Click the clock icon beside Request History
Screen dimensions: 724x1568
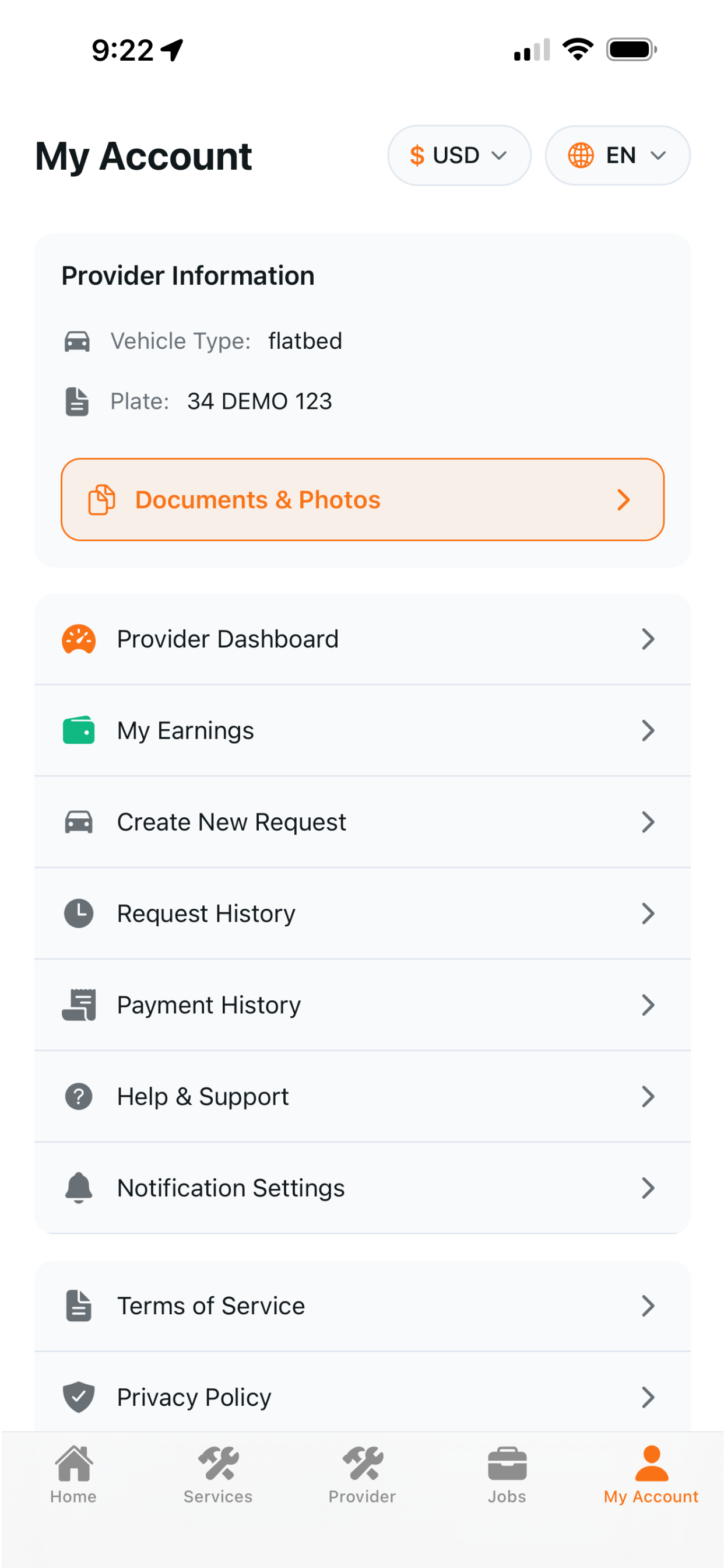(78, 913)
